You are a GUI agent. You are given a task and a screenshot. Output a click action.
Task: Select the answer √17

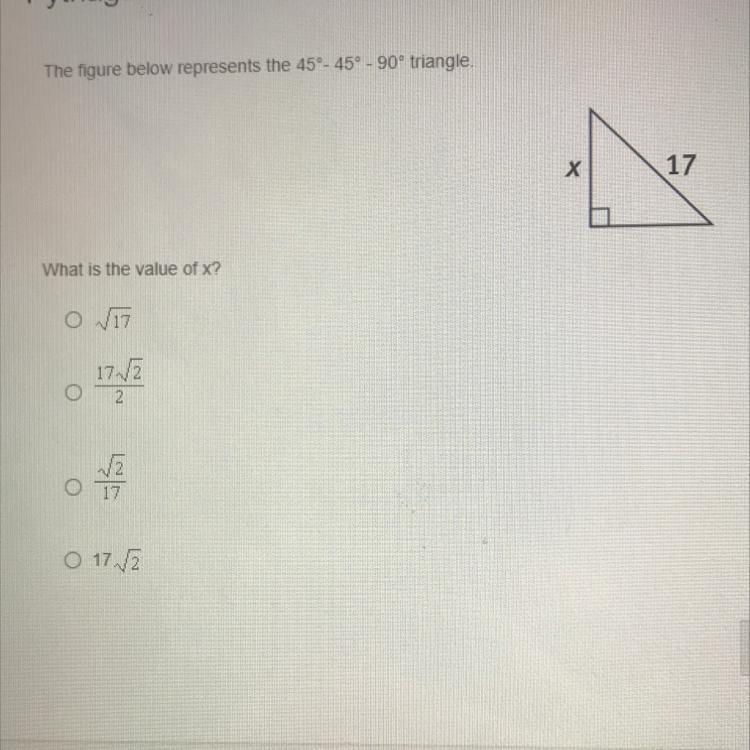[x=70, y=321]
